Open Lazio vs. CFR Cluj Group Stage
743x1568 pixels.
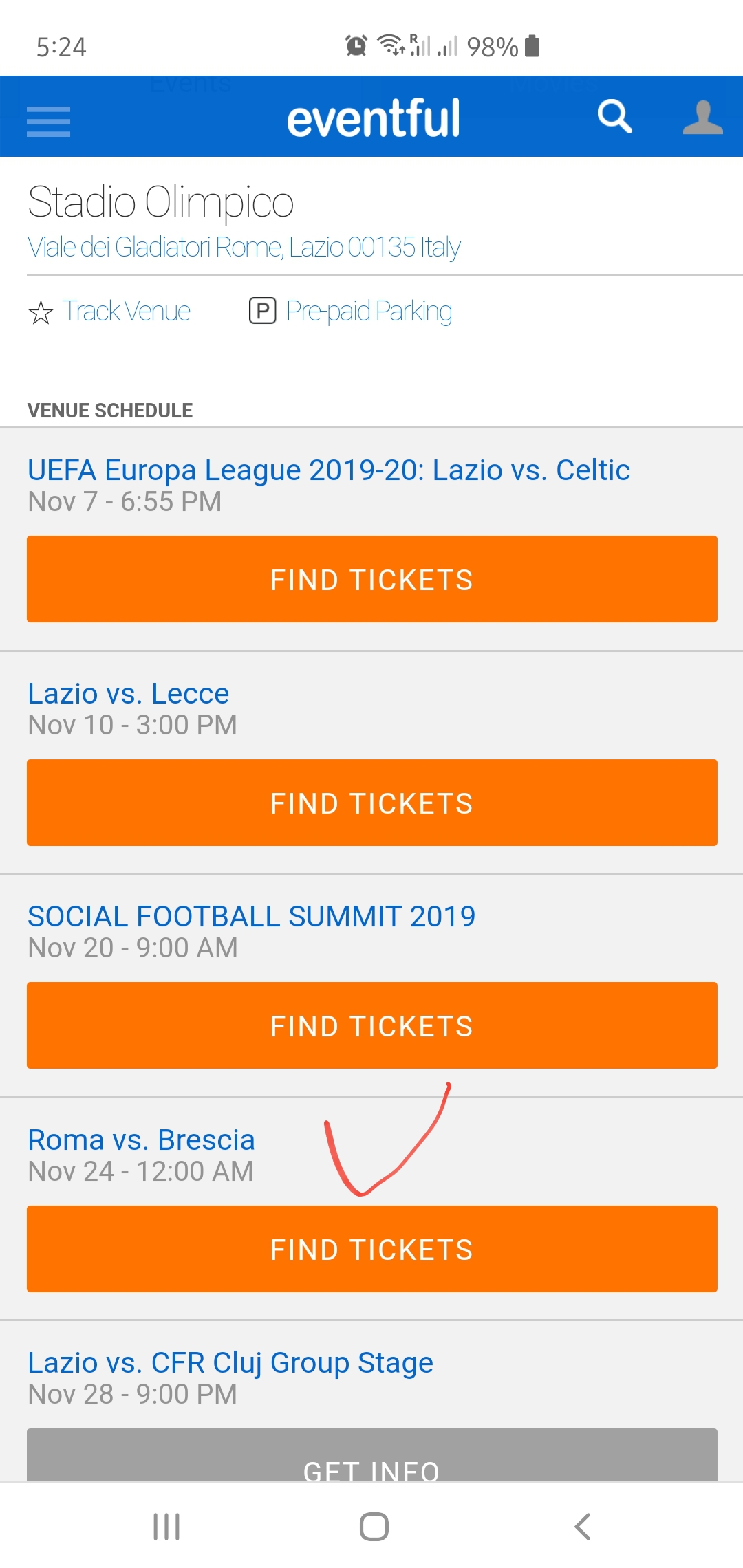pyautogui.click(x=230, y=1363)
